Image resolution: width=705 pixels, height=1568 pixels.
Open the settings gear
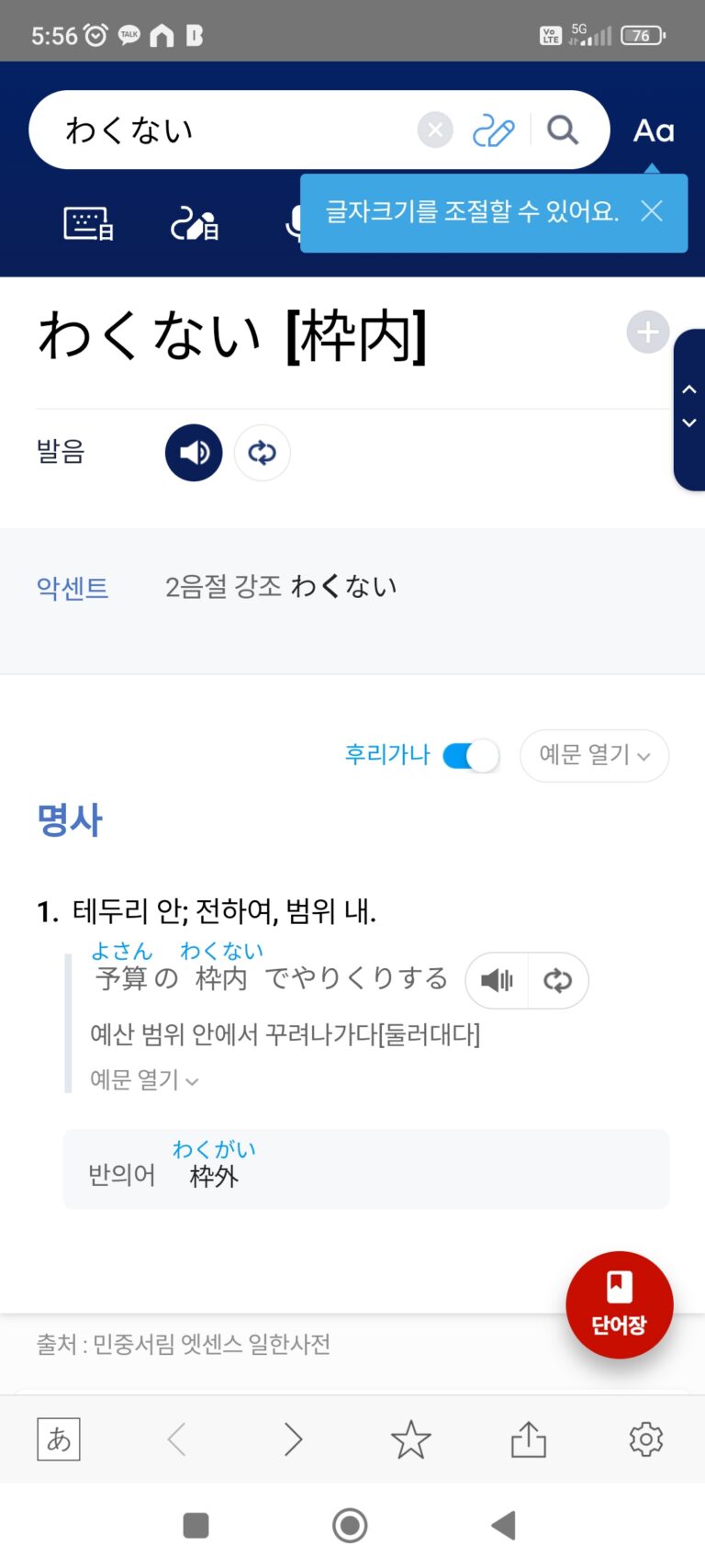pyautogui.click(x=645, y=1439)
